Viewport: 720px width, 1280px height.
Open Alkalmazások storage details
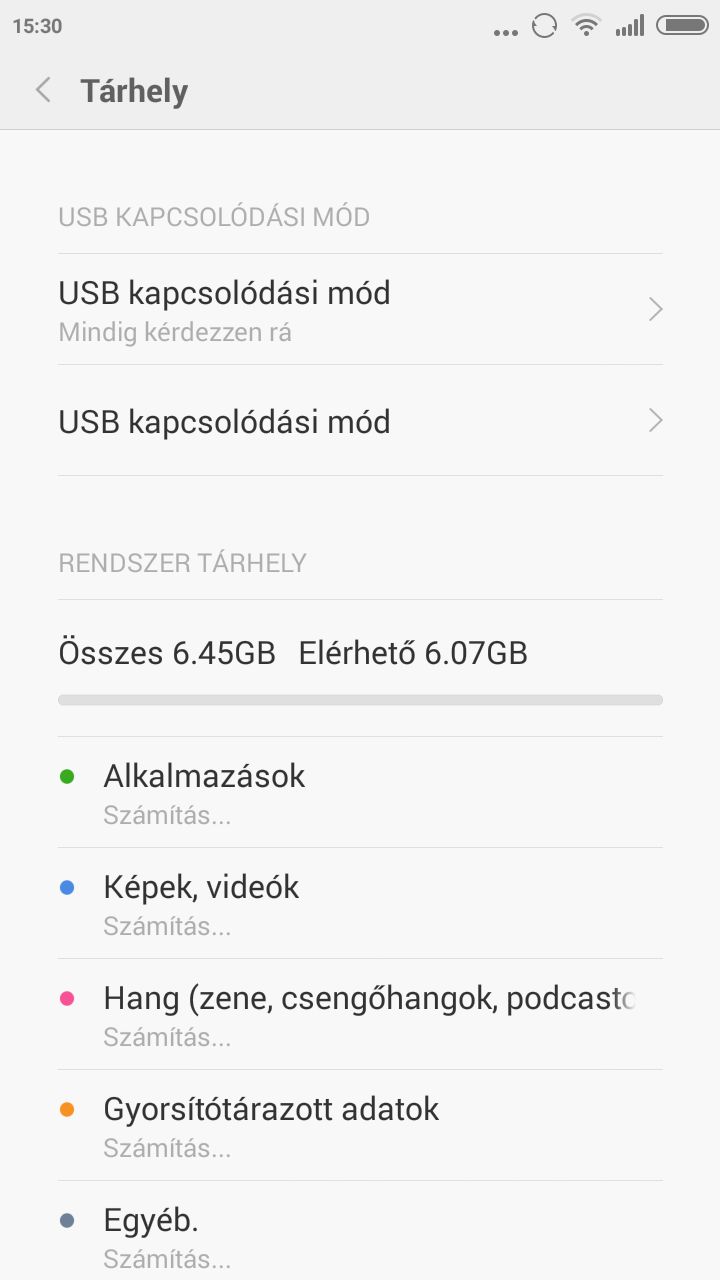click(x=360, y=792)
